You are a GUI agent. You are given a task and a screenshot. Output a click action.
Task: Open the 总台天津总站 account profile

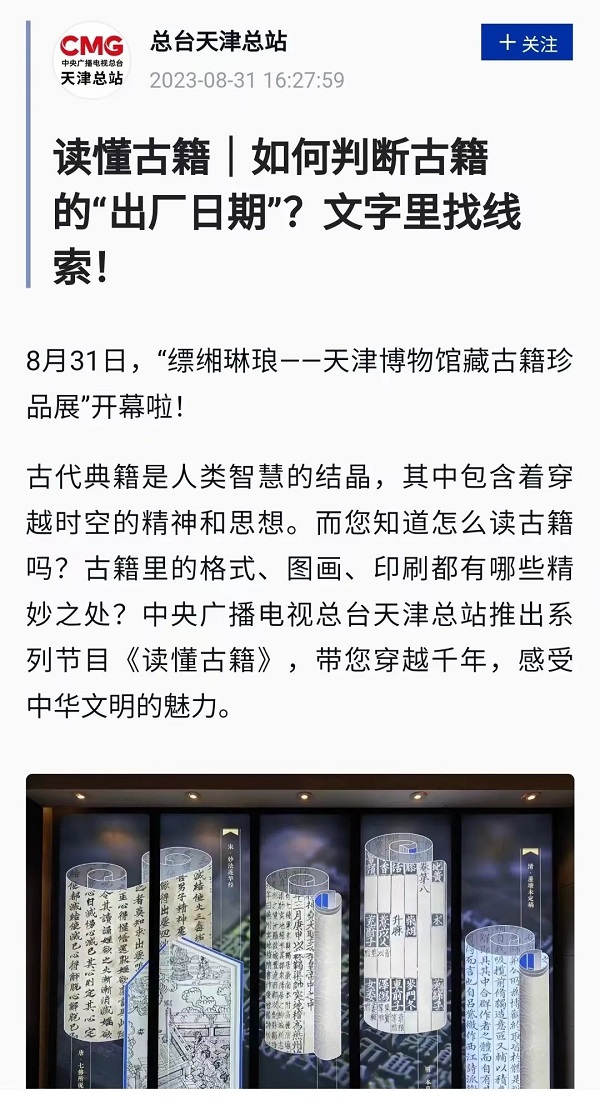[x=218, y=41]
